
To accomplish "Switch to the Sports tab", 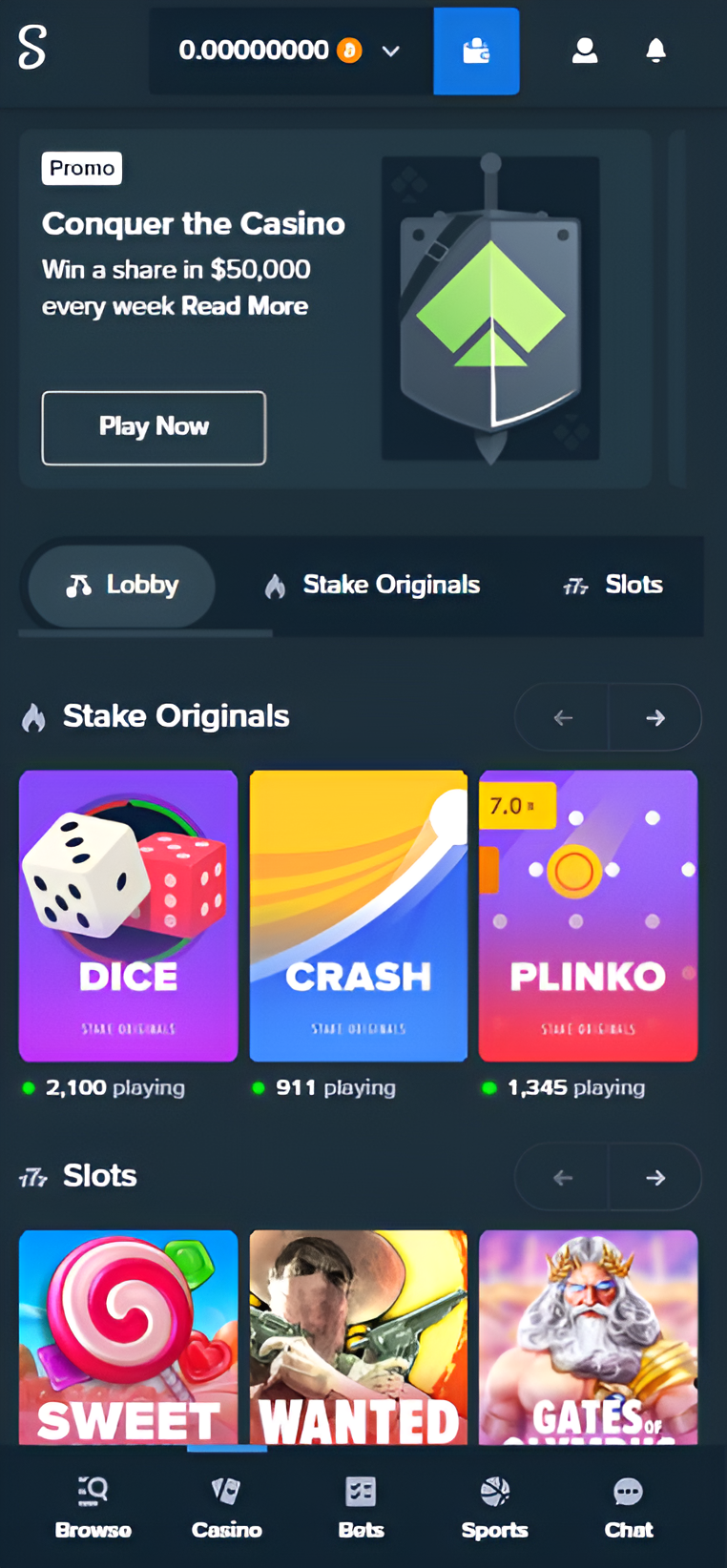I will tap(494, 1507).
